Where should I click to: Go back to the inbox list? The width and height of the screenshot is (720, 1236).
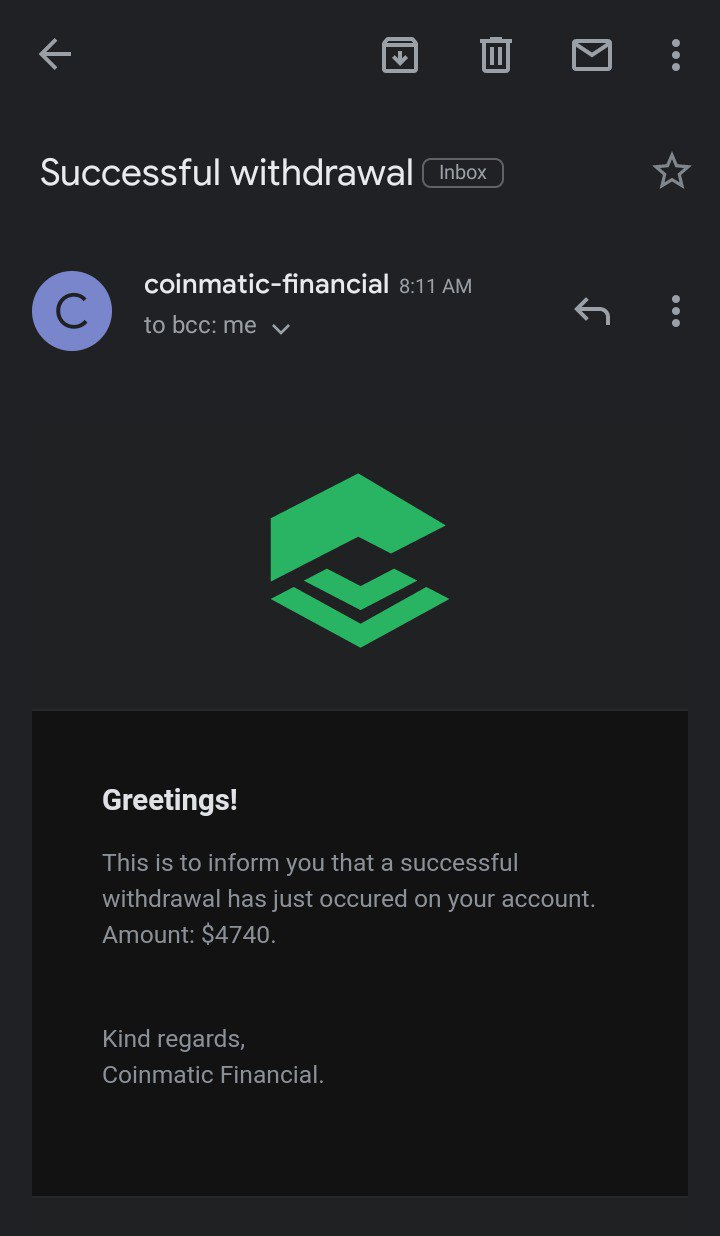(x=55, y=55)
